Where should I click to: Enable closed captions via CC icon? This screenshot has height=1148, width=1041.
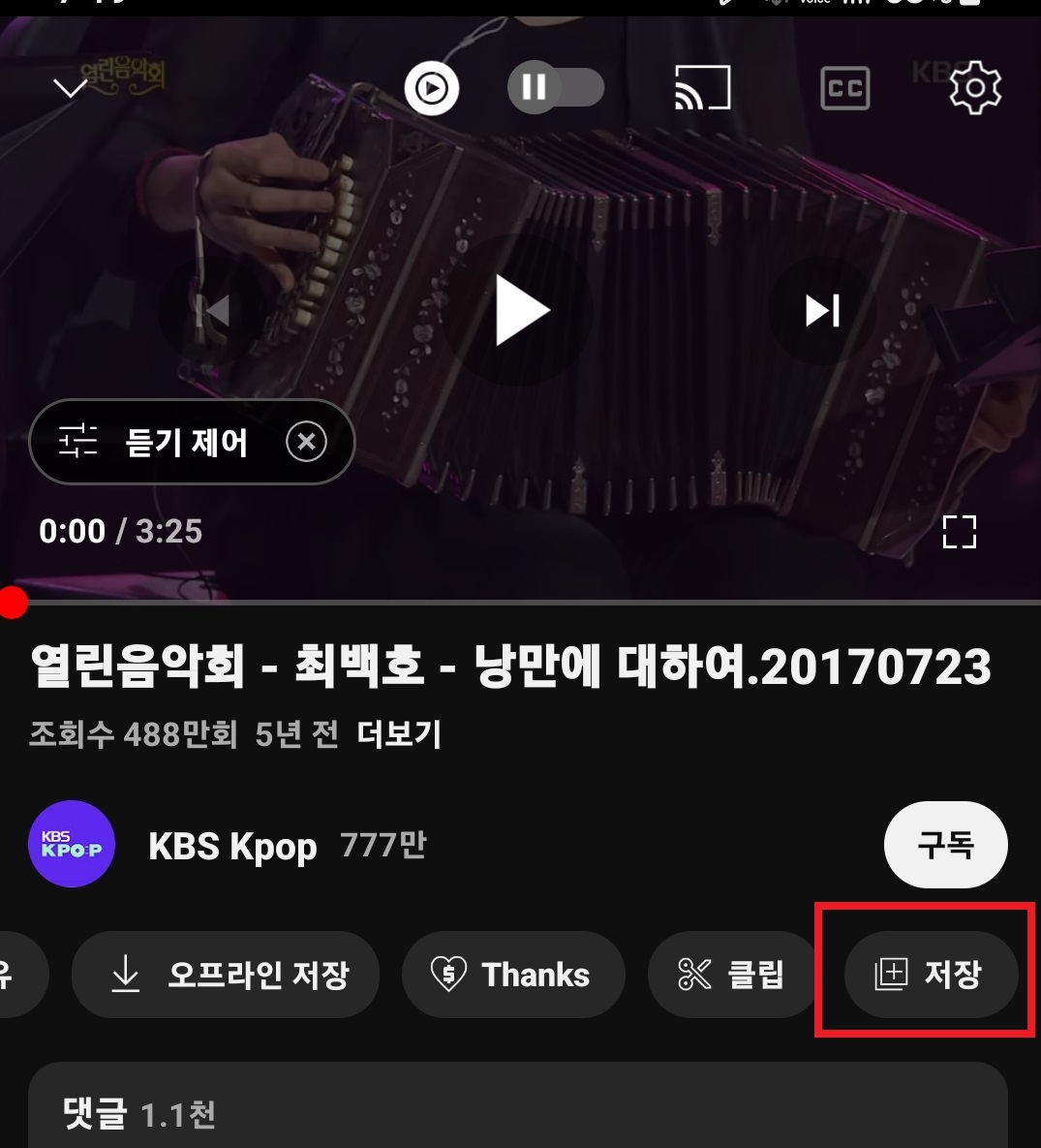[845, 87]
